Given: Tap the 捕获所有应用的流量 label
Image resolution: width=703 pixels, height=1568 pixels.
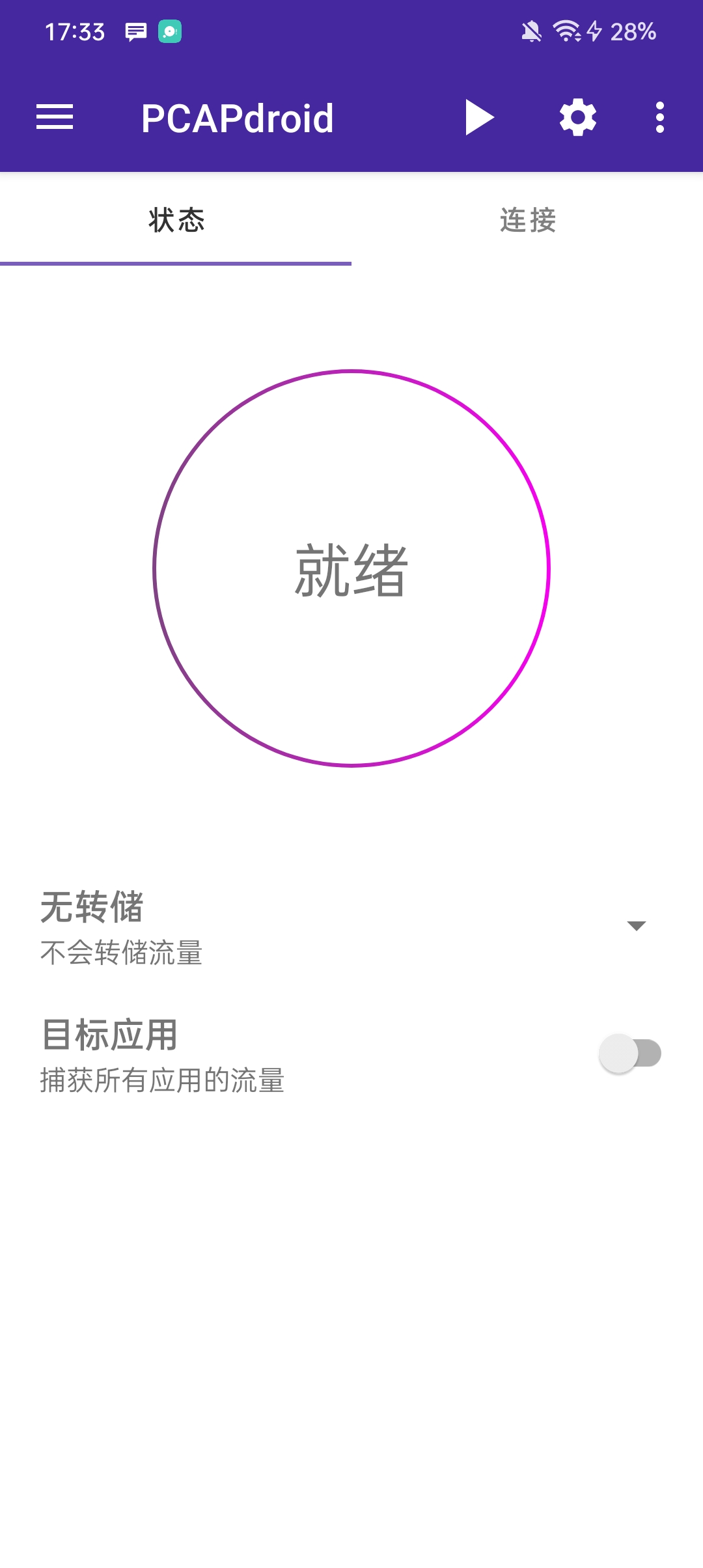Looking at the screenshot, I should pyautogui.click(x=161, y=1081).
